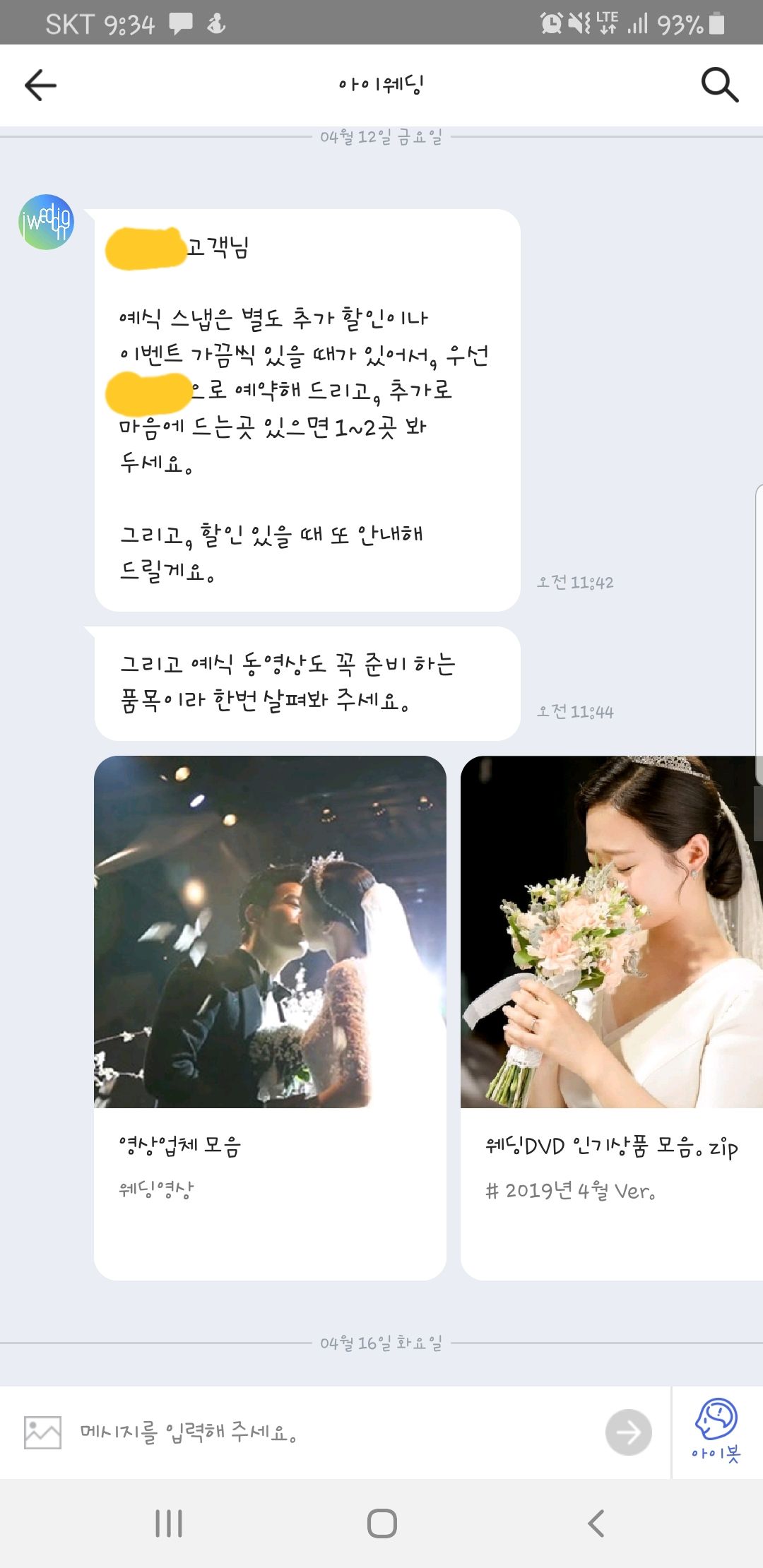Open the iWedding profile avatar
Image resolution: width=763 pixels, height=1568 pixels.
point(46,222)
